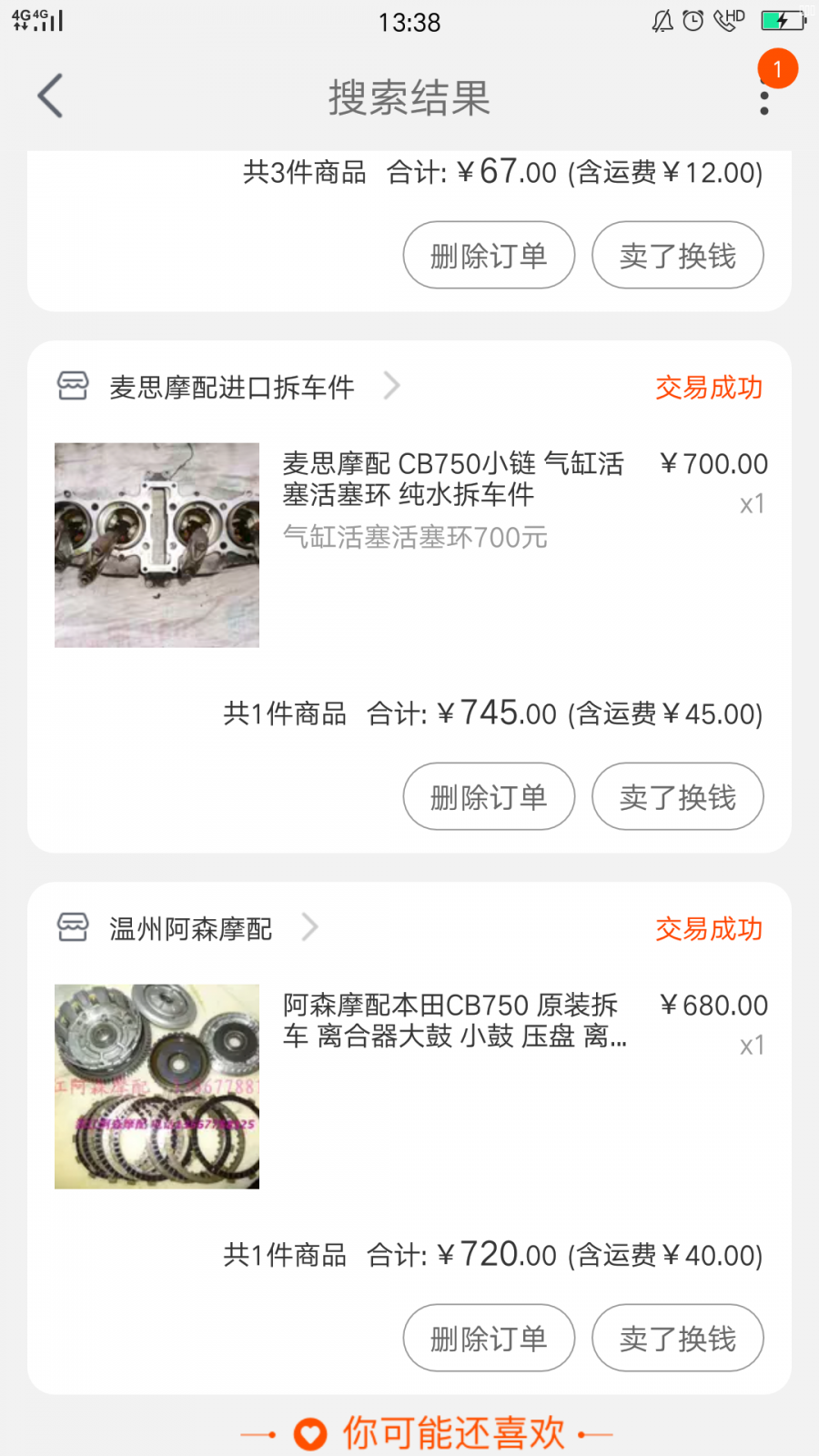This screenshot has width=819, height=1456.
Task: Tap the notification badge showing 1
Action: click(x=778, y=67)
